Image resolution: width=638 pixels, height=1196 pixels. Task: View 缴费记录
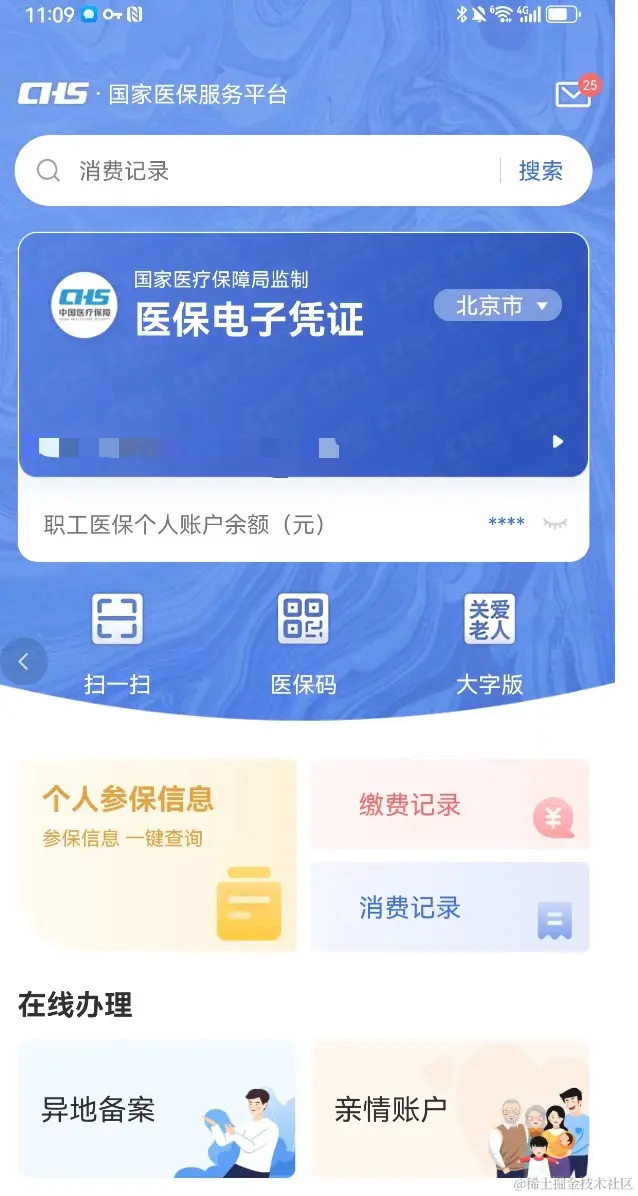[x=449, y=805]
